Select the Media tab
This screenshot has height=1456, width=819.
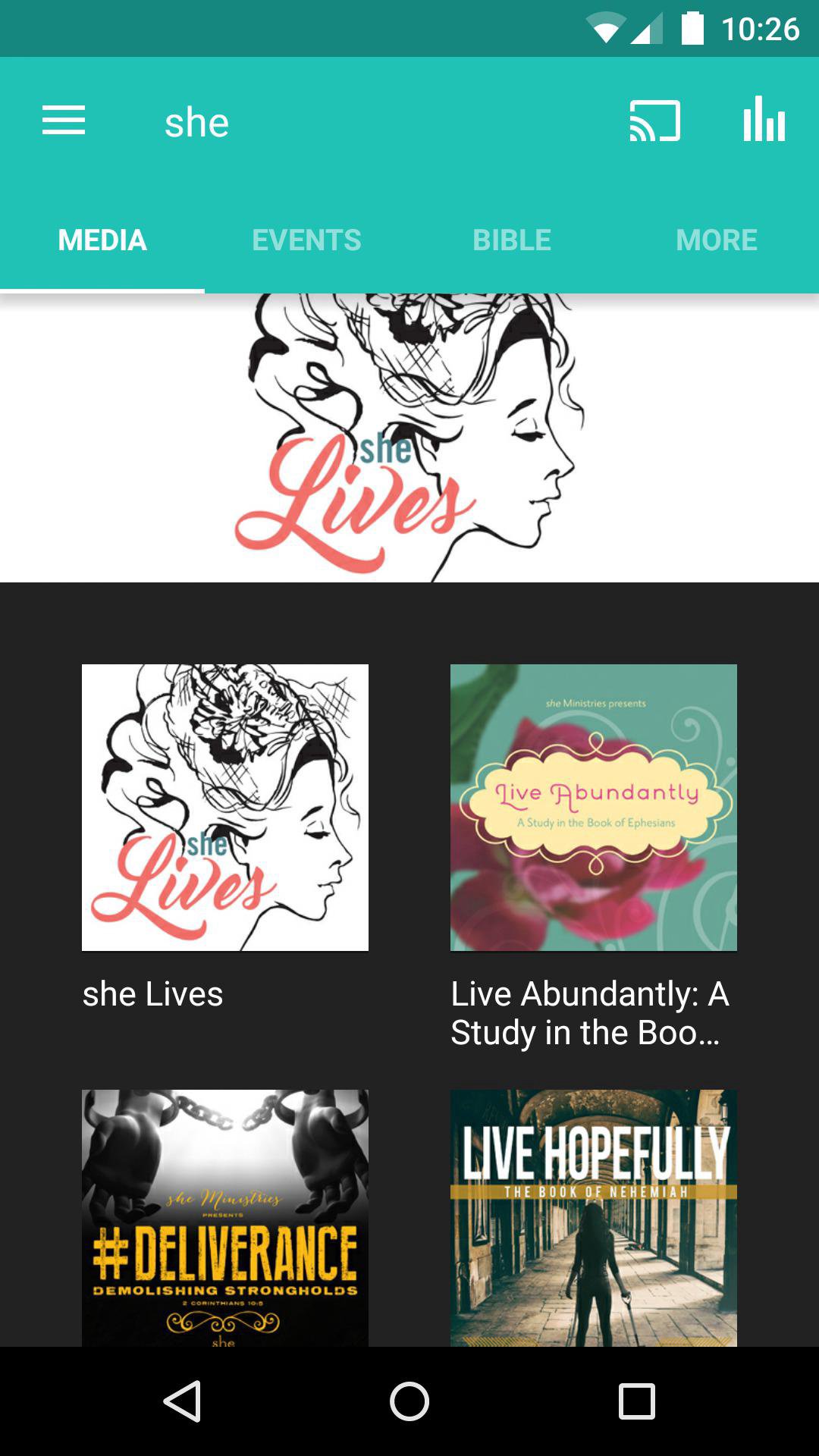(x=102, y=240)
